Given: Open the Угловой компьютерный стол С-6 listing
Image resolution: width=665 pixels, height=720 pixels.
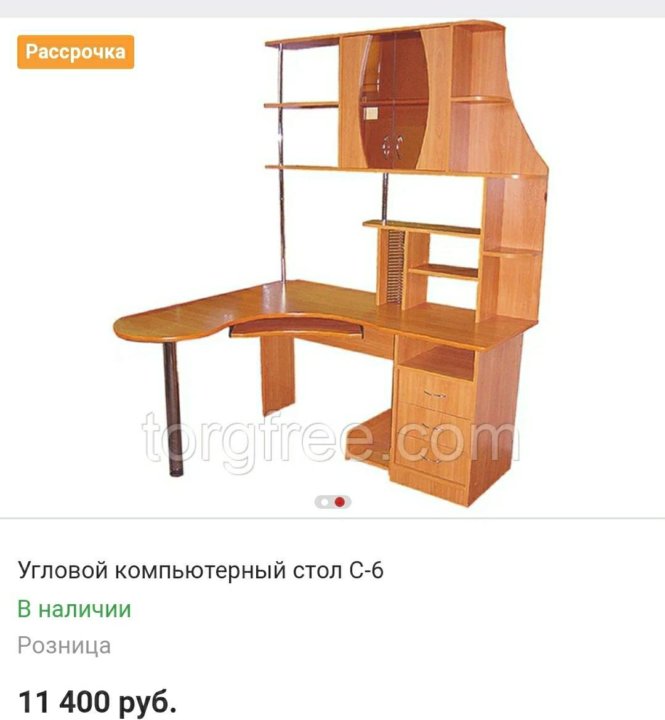Looking at the screenshot, I should [200, 571].
